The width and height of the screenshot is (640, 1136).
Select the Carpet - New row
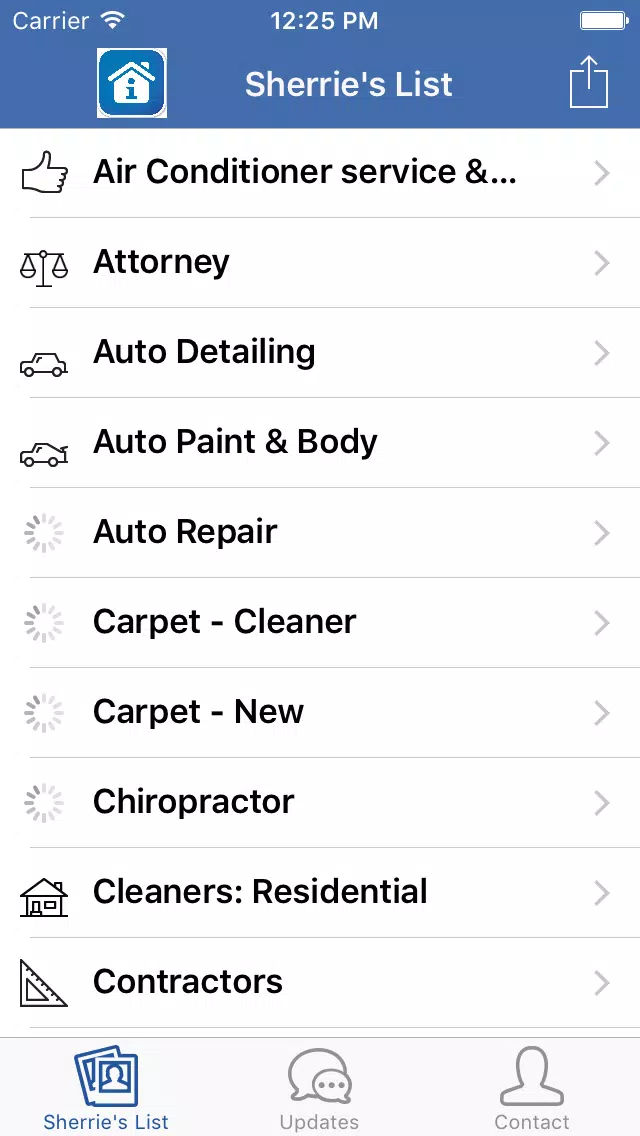point(320,712)
